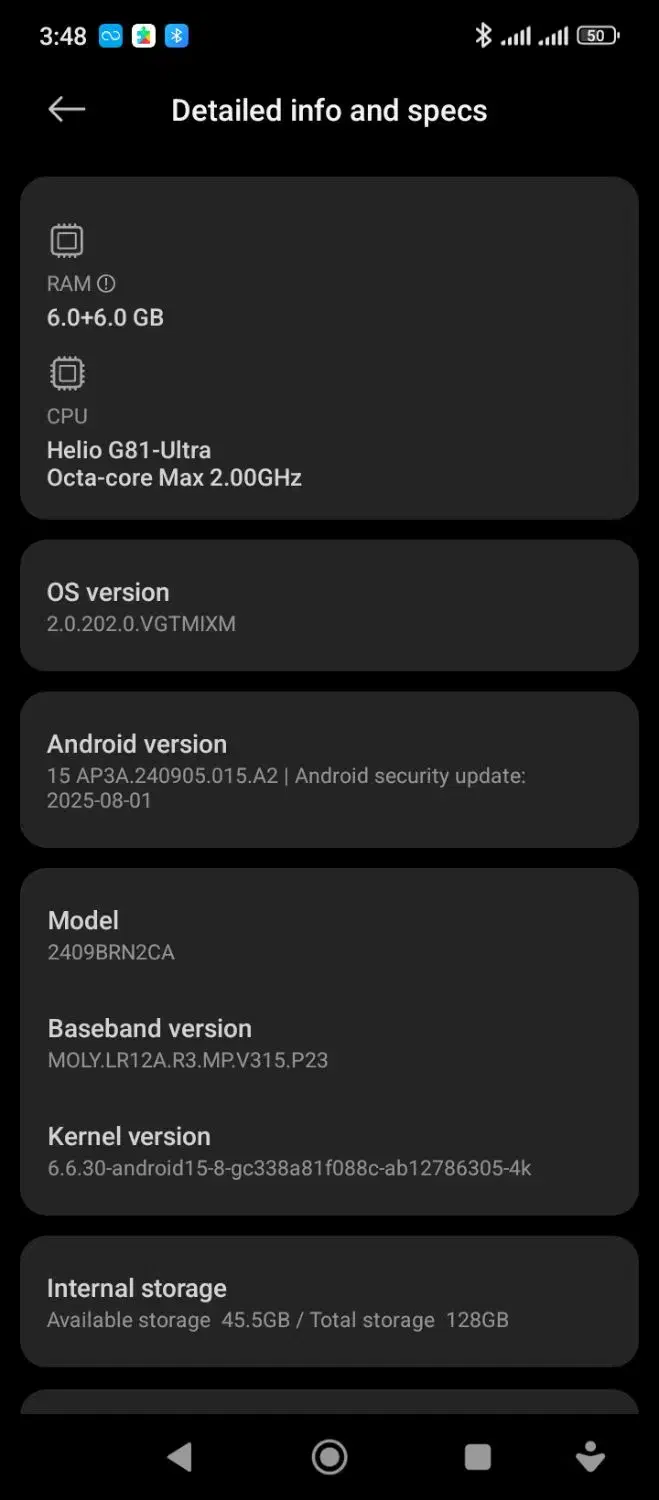Tap the info icon beside RAM

tap(106, 284)
